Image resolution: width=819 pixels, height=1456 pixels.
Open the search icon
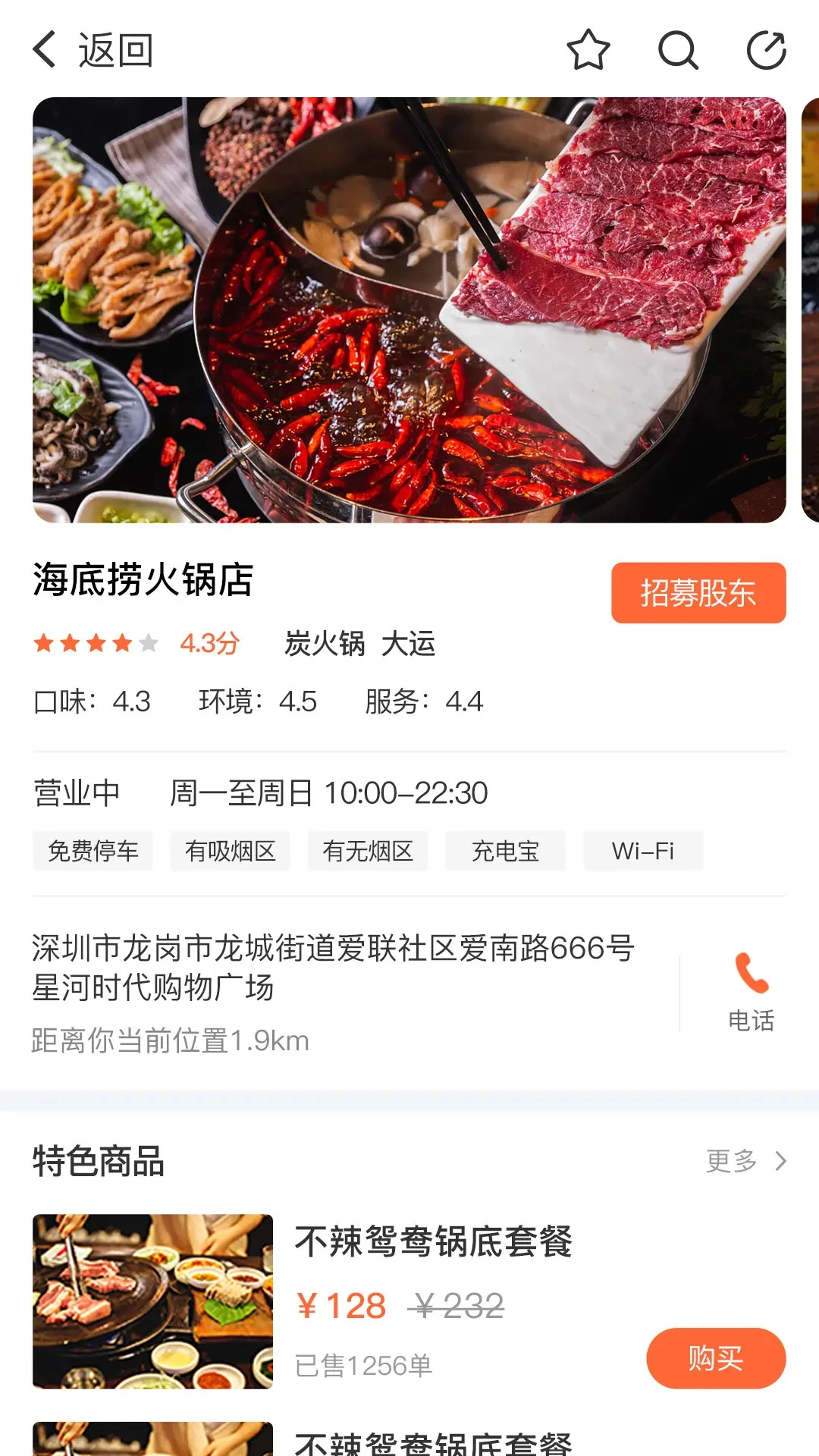[x=679, y=50]
